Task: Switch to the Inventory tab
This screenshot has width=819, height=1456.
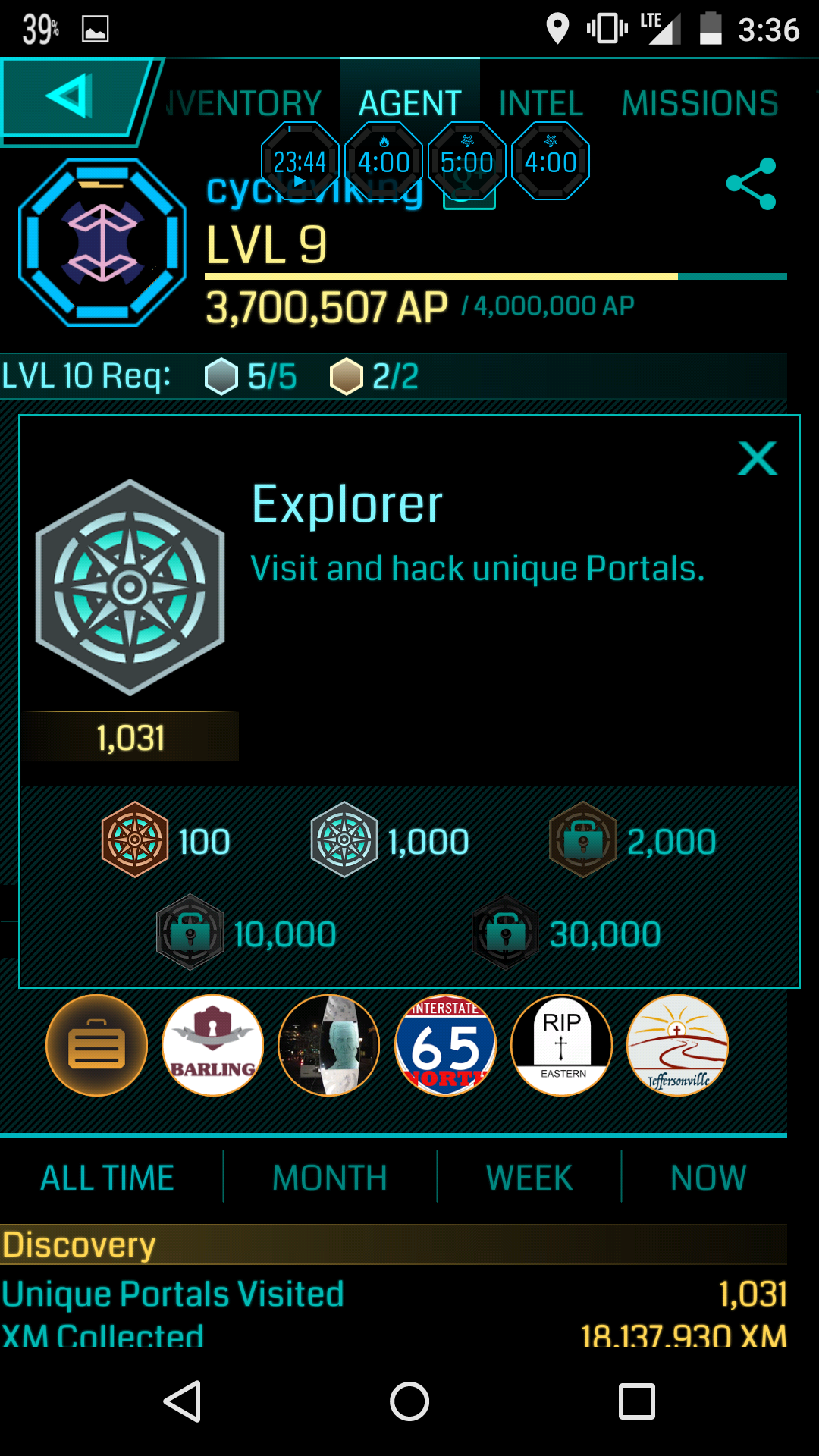Action: (244, 103)
